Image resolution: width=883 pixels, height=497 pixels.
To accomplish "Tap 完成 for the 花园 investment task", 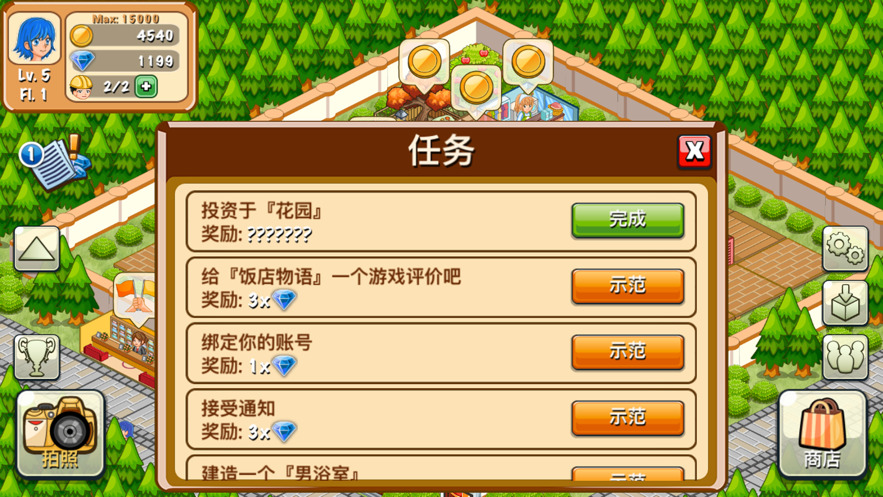I will pyautogui.click(x=627, y=220).
